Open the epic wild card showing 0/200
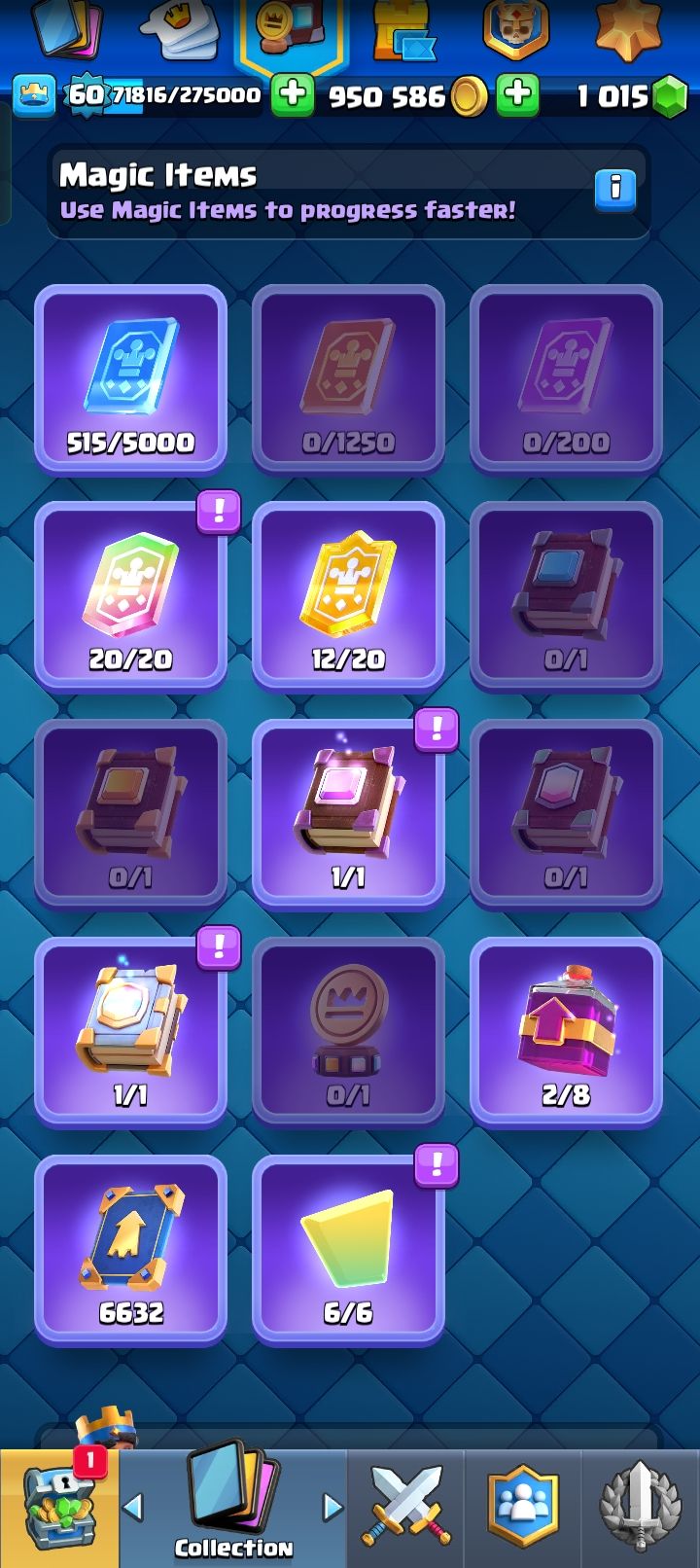Image resolution: width=700 pixels, height=1568 pixels. pos(566,379)
